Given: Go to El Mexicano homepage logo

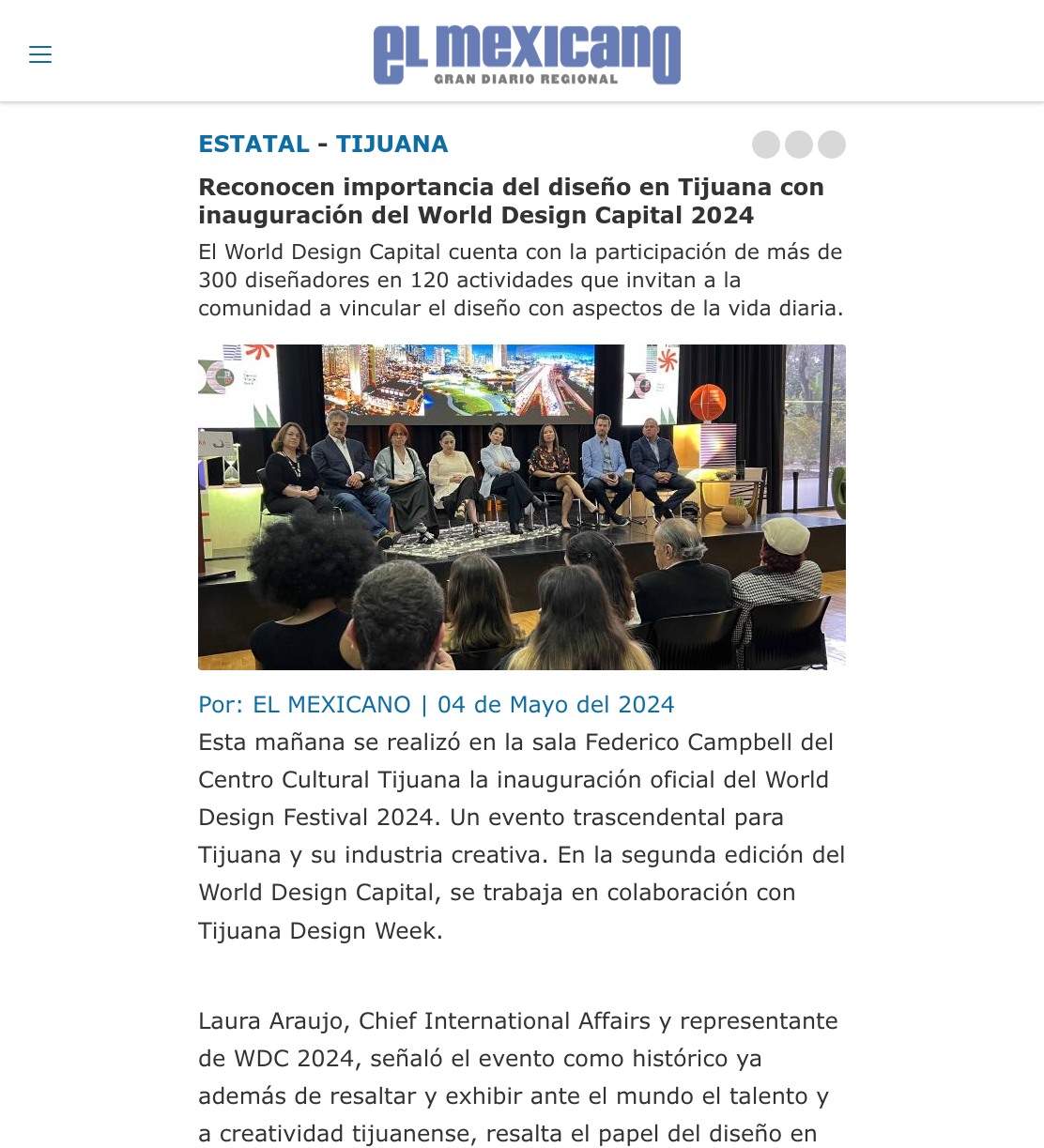Looking at the screenshot, I should pyautogui.click(x=527, y=55).
